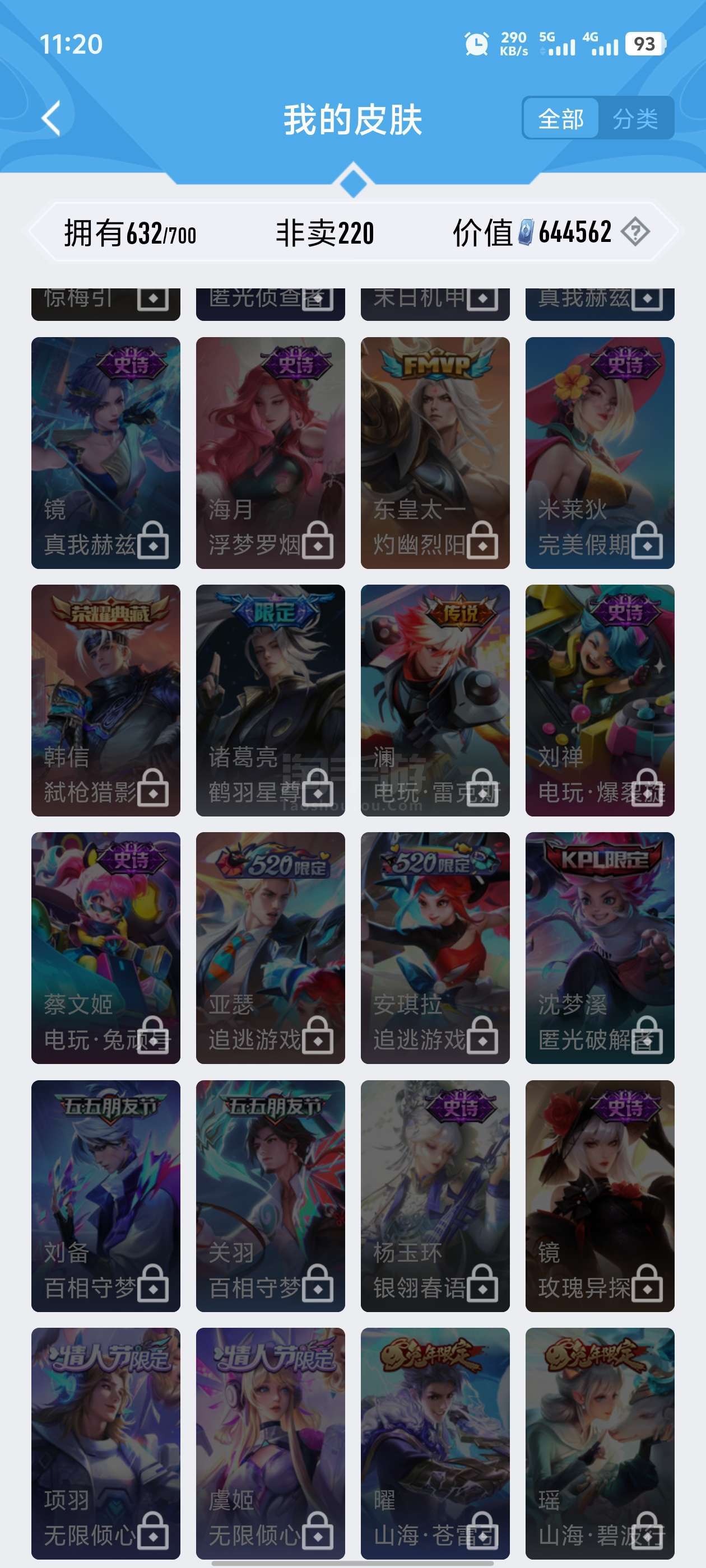This screenshot has width=706, height=1568.
Task: Open the 镜 真我赫兹 skin card
Action: (105, 452)
